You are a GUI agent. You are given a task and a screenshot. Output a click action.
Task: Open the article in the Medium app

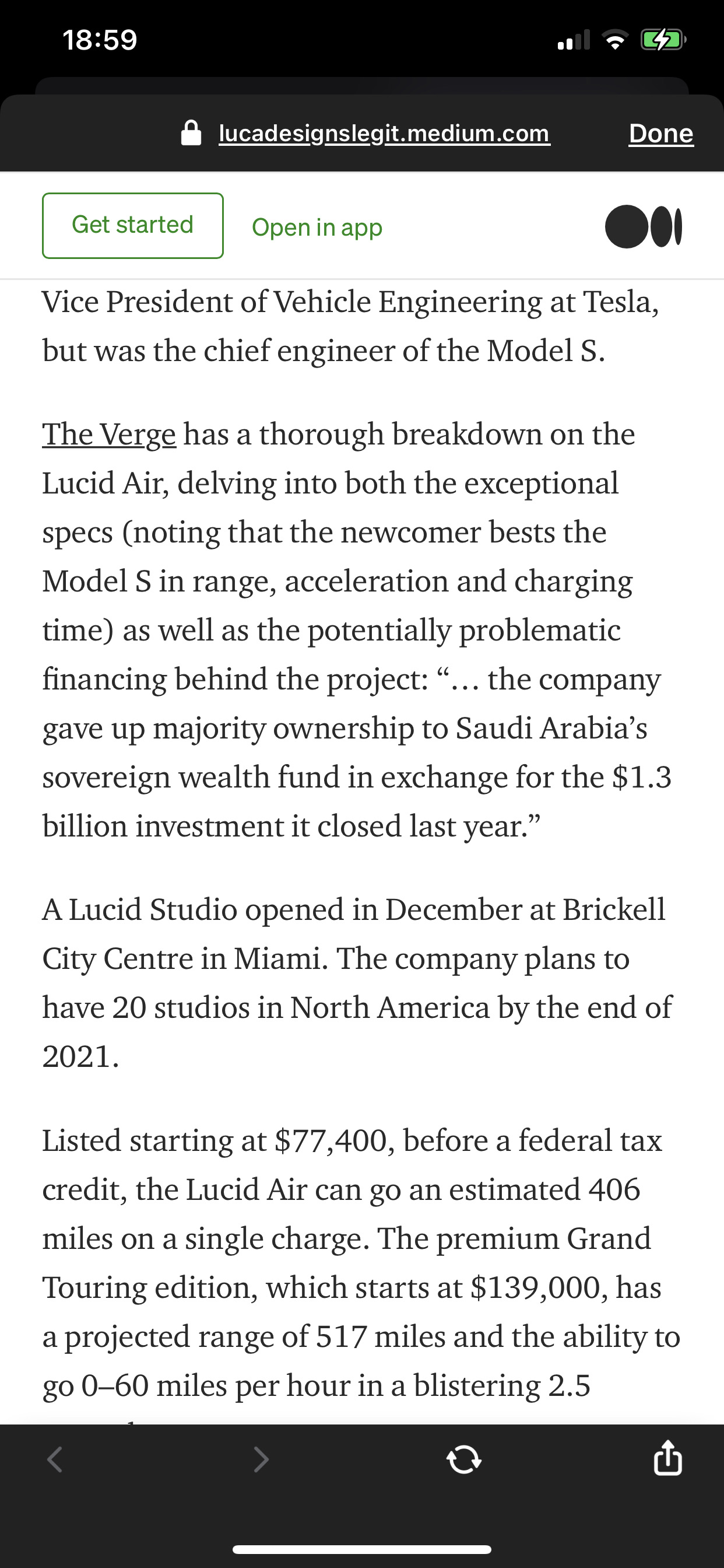coord(317,227)
